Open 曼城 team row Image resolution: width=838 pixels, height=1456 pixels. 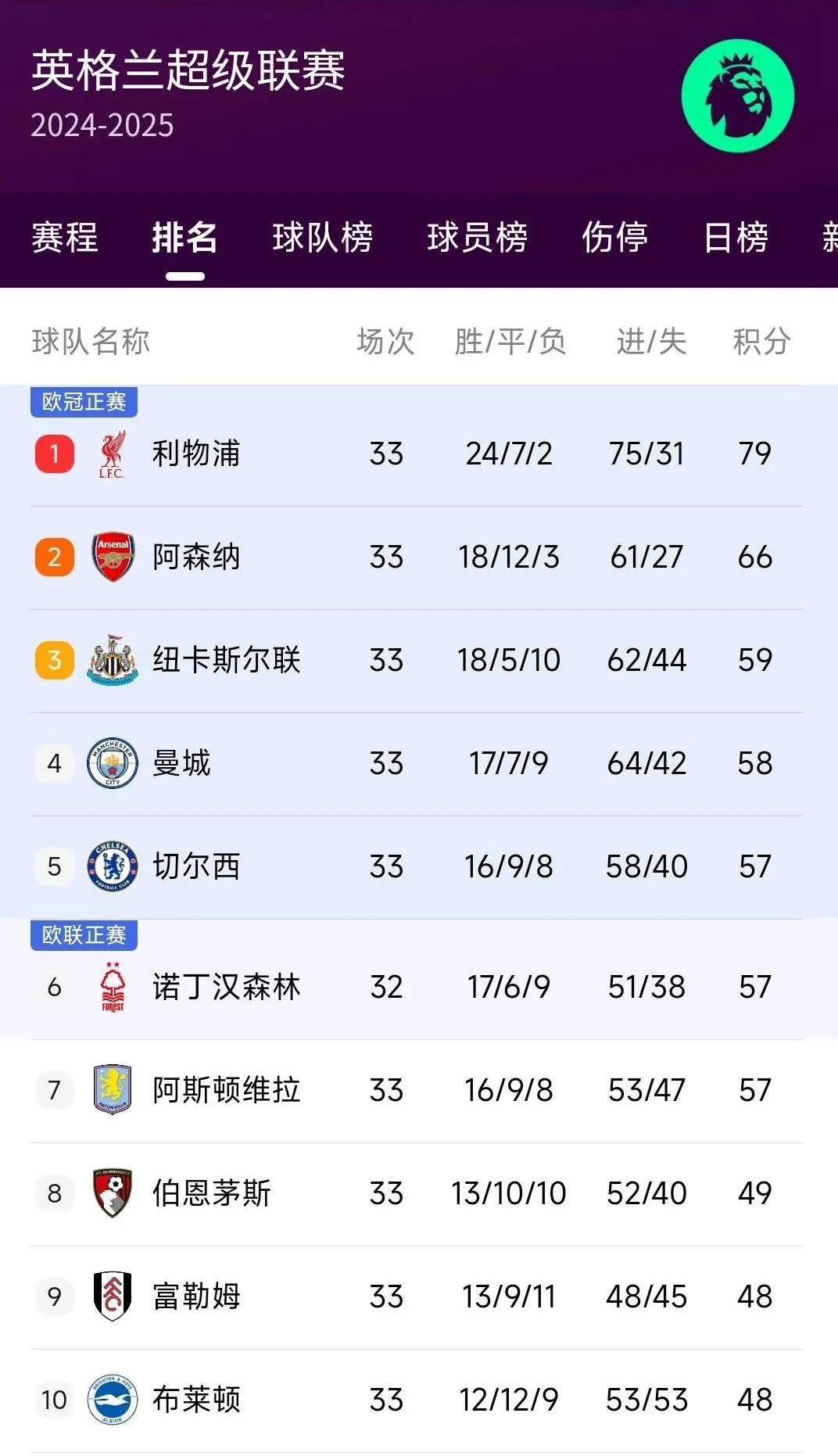[x=181, y=764]
